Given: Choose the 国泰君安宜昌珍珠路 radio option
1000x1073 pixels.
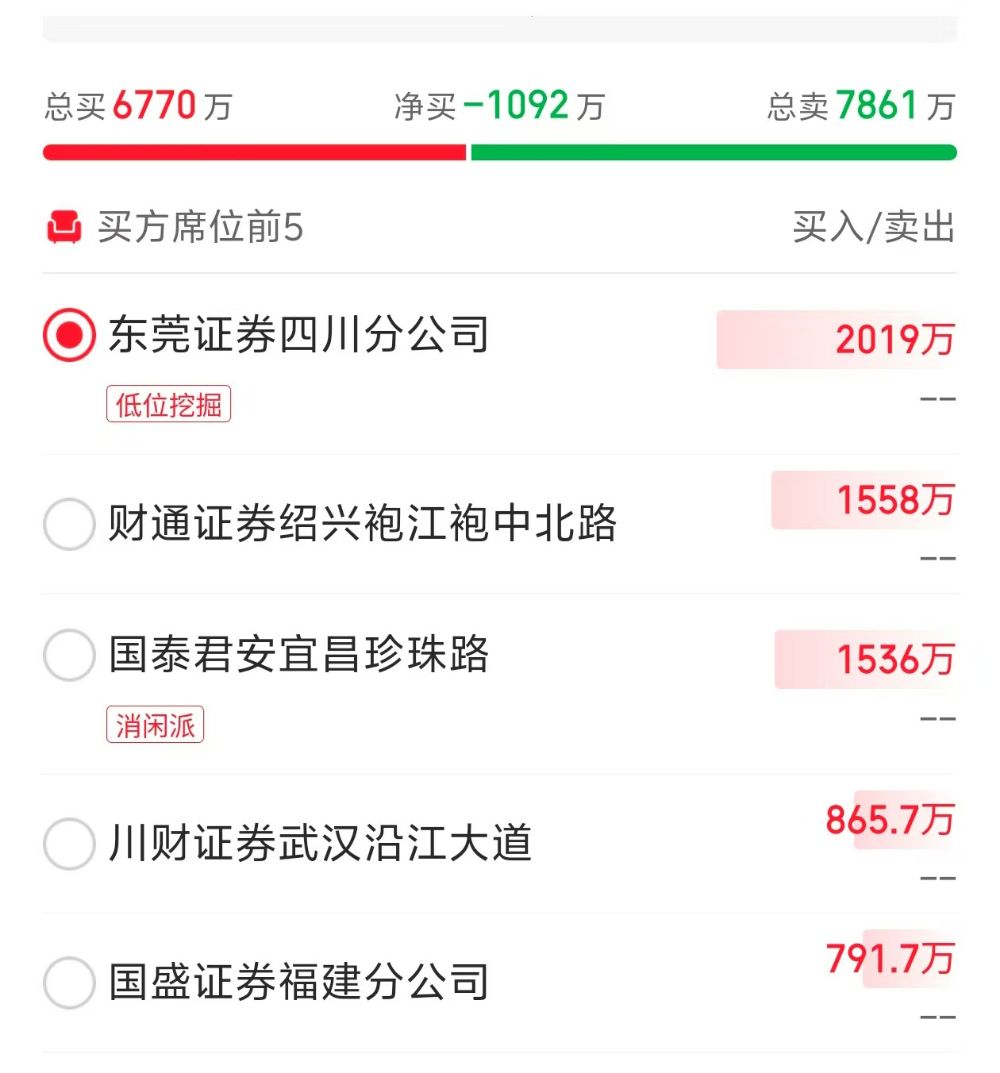Looking at the screenshot, I should click(x=69, y=656).
